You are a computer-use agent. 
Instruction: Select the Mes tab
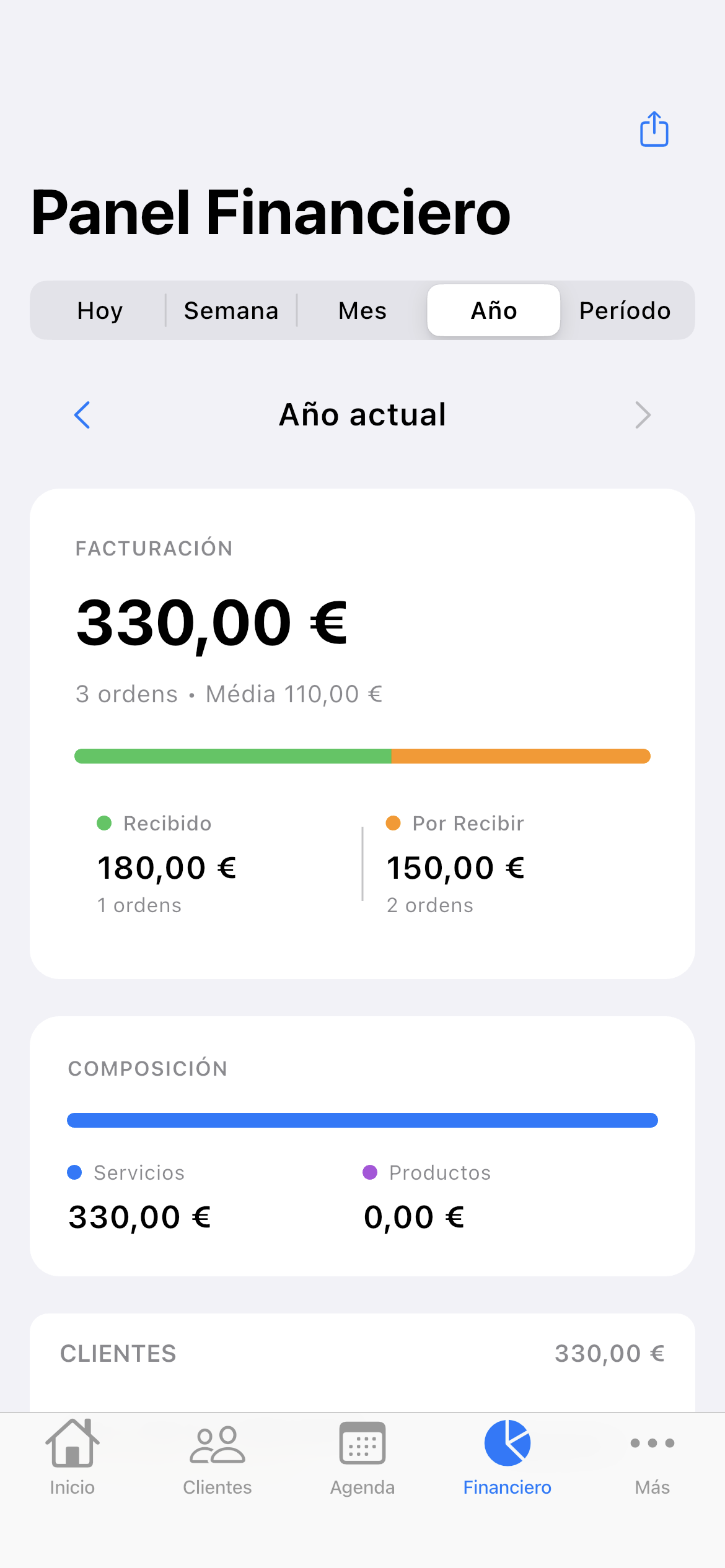pos(362,310)
